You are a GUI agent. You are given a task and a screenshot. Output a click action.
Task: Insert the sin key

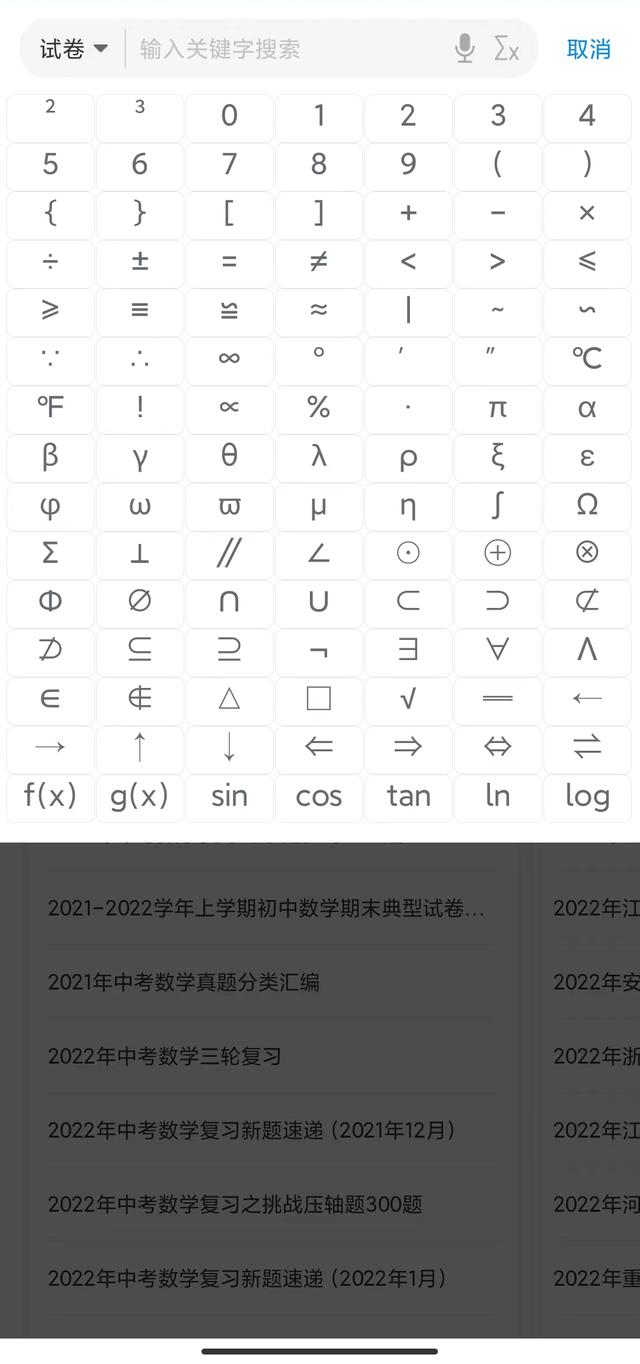pos(229,797)
